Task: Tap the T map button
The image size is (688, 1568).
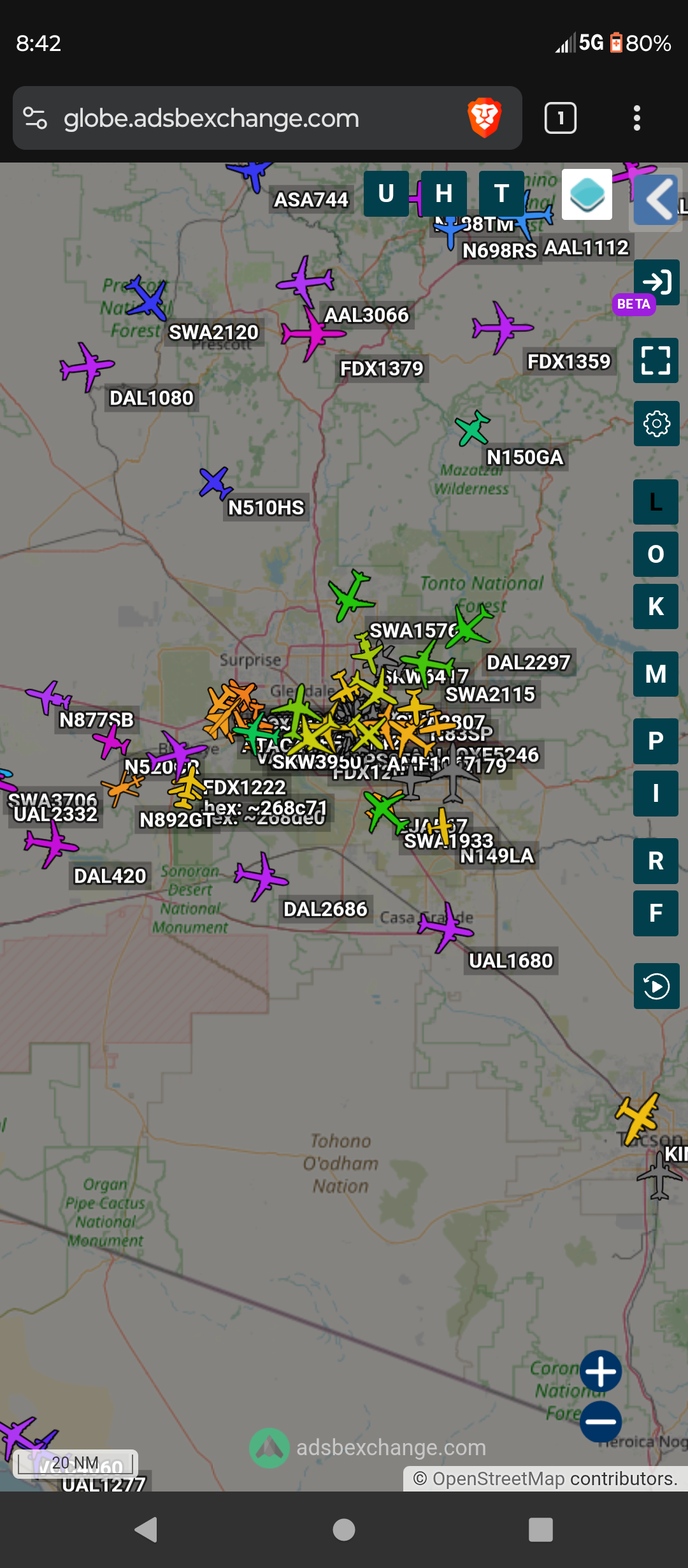Action: coord(501,194)
